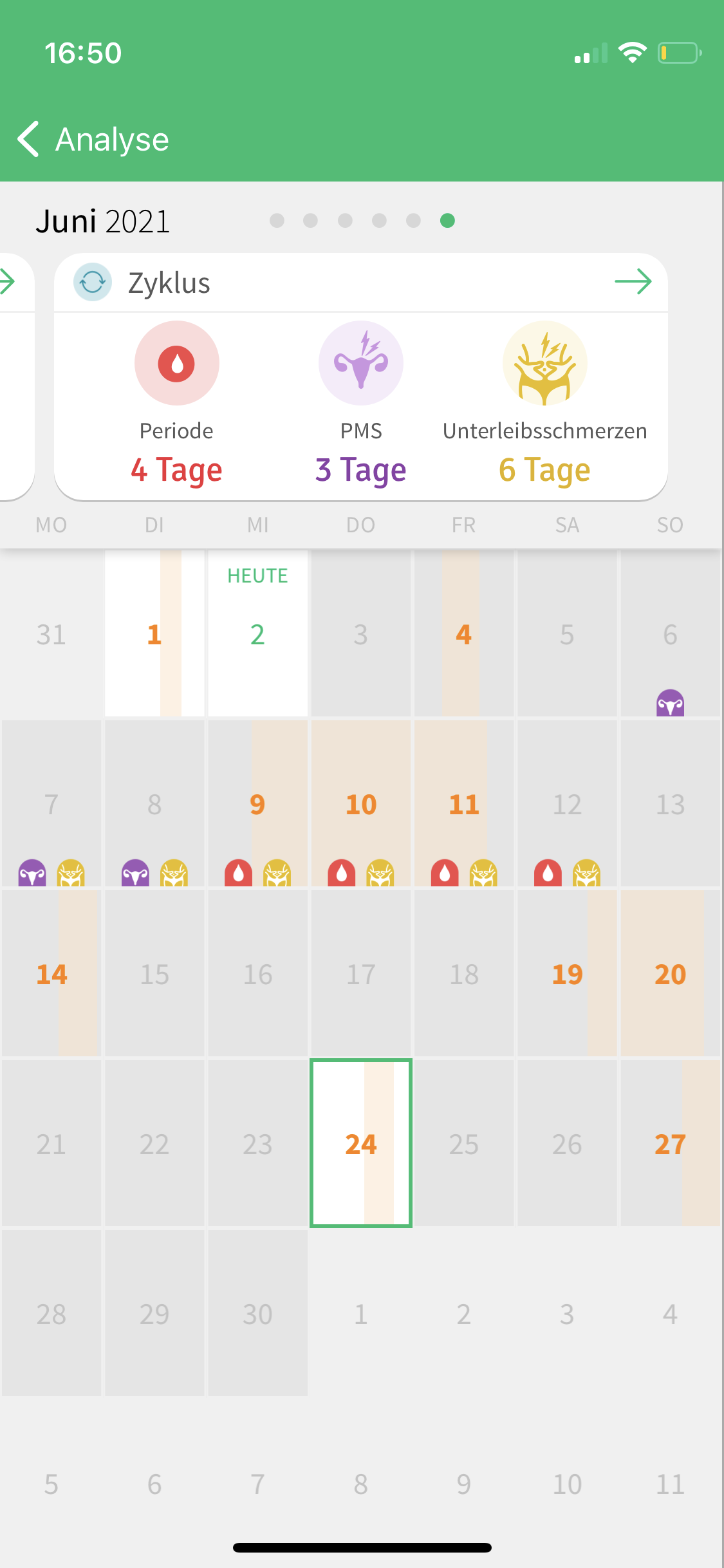Jump to first analysis page dot
Viewport: 724px width, 1568px height.
[277, 221]
